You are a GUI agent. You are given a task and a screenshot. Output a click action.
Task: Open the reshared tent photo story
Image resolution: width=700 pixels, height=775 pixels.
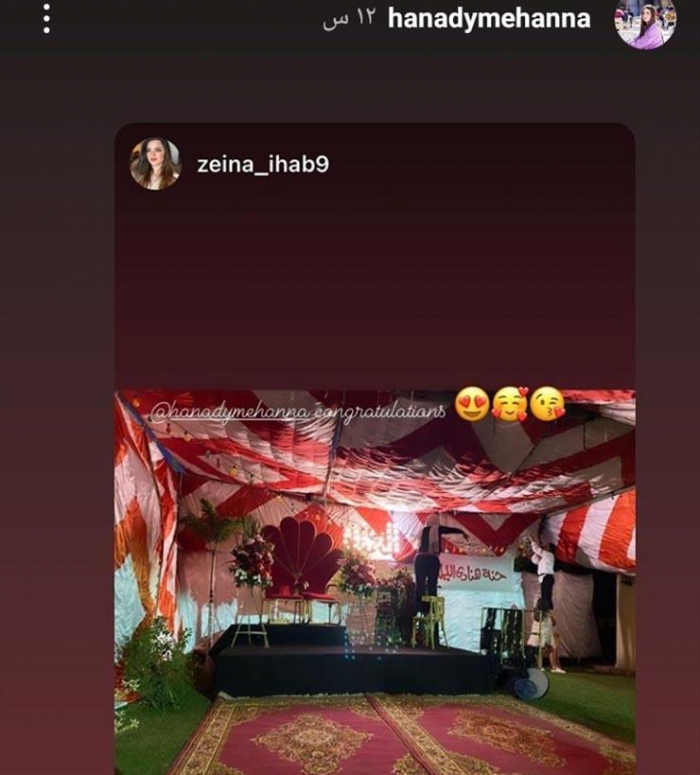click(375, 580)
